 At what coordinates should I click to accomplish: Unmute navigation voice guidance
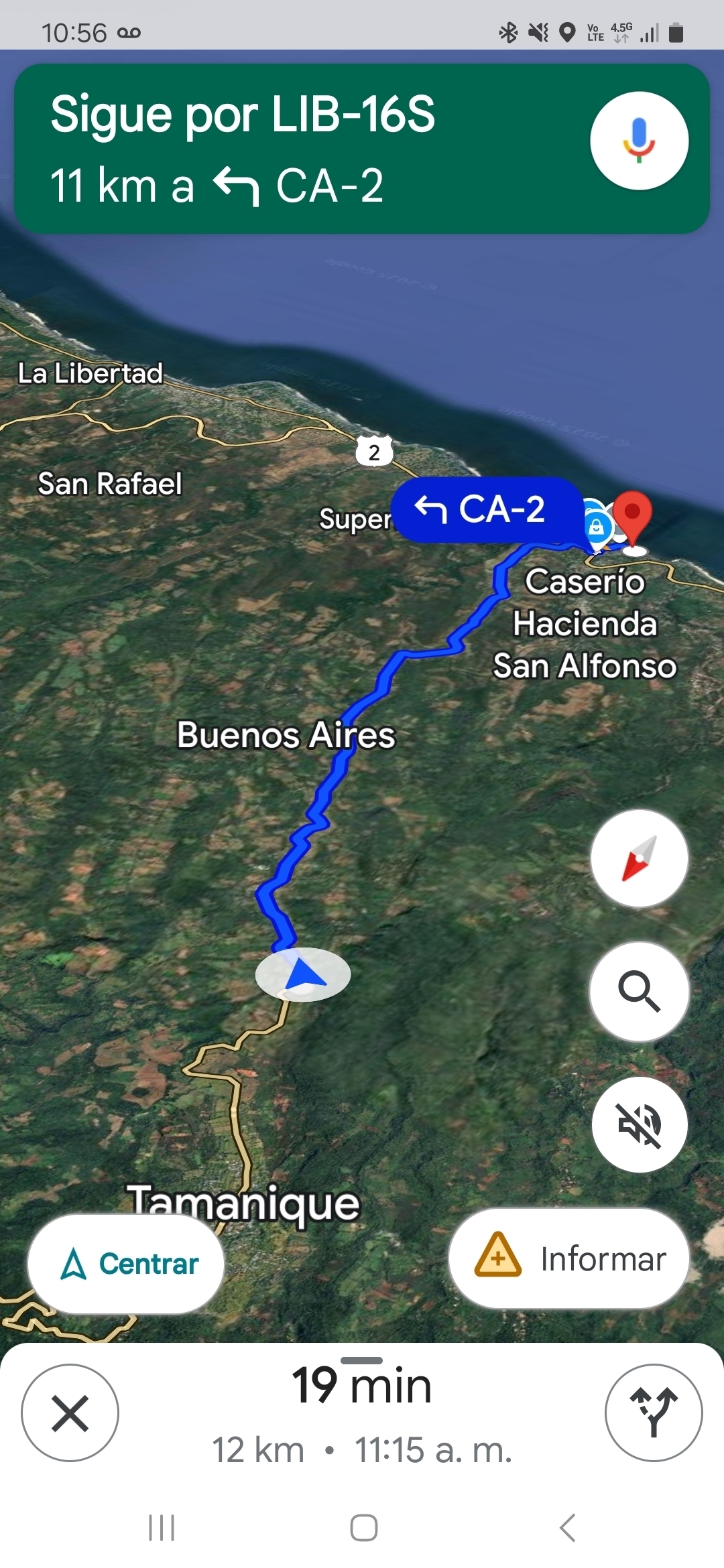click(x=639, y=1124)
